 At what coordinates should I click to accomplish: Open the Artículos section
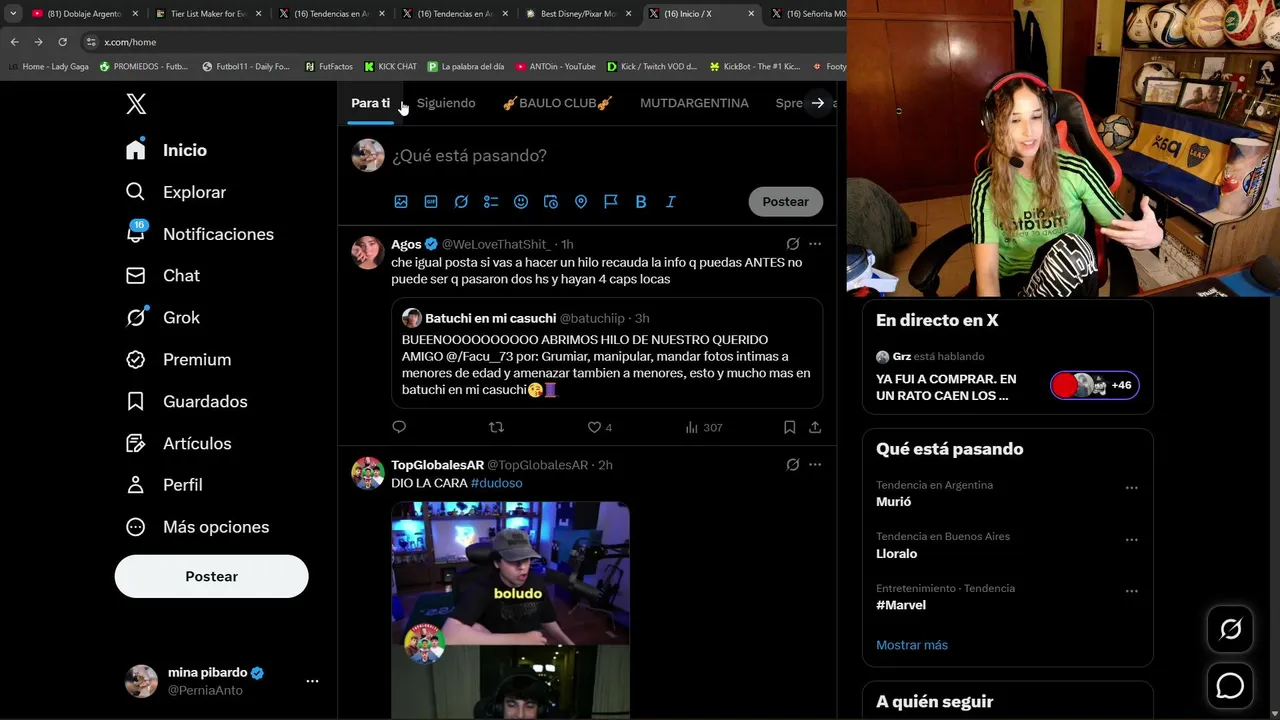[196, 444]
